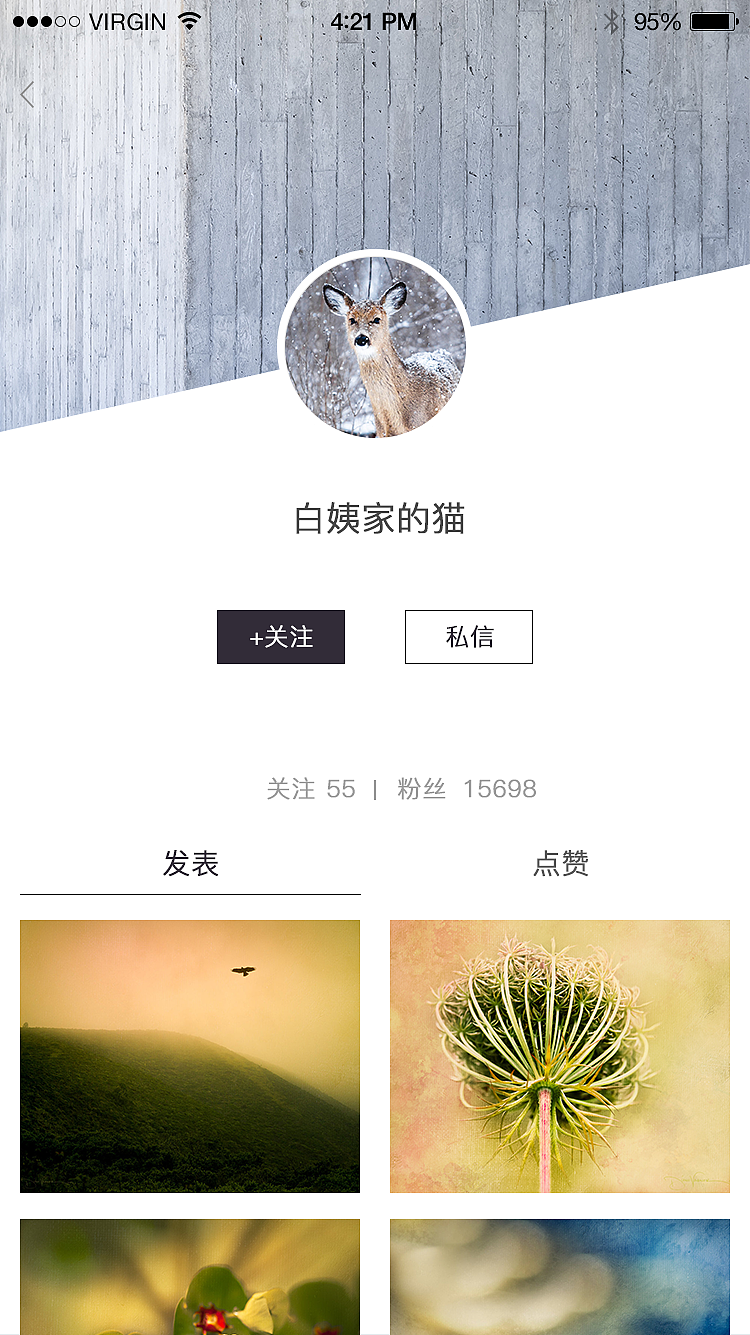This screenshot has width=750, height=1335.
Task: Open the dandelion flower photo
Action: [560, 1056]
